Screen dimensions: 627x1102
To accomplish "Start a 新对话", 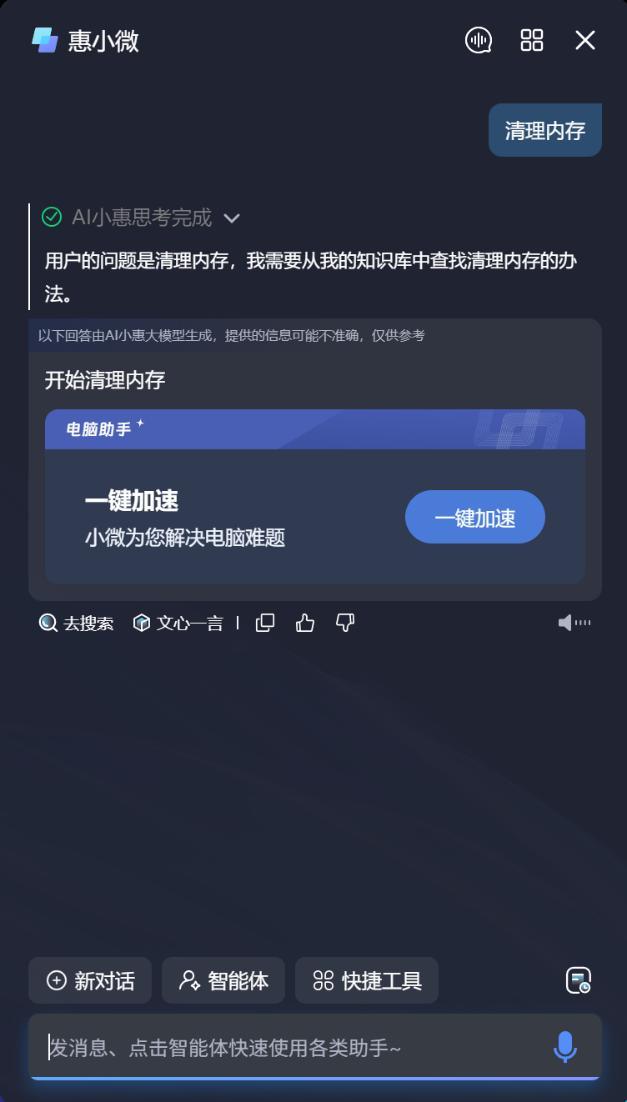I will [x=90, y=981].
